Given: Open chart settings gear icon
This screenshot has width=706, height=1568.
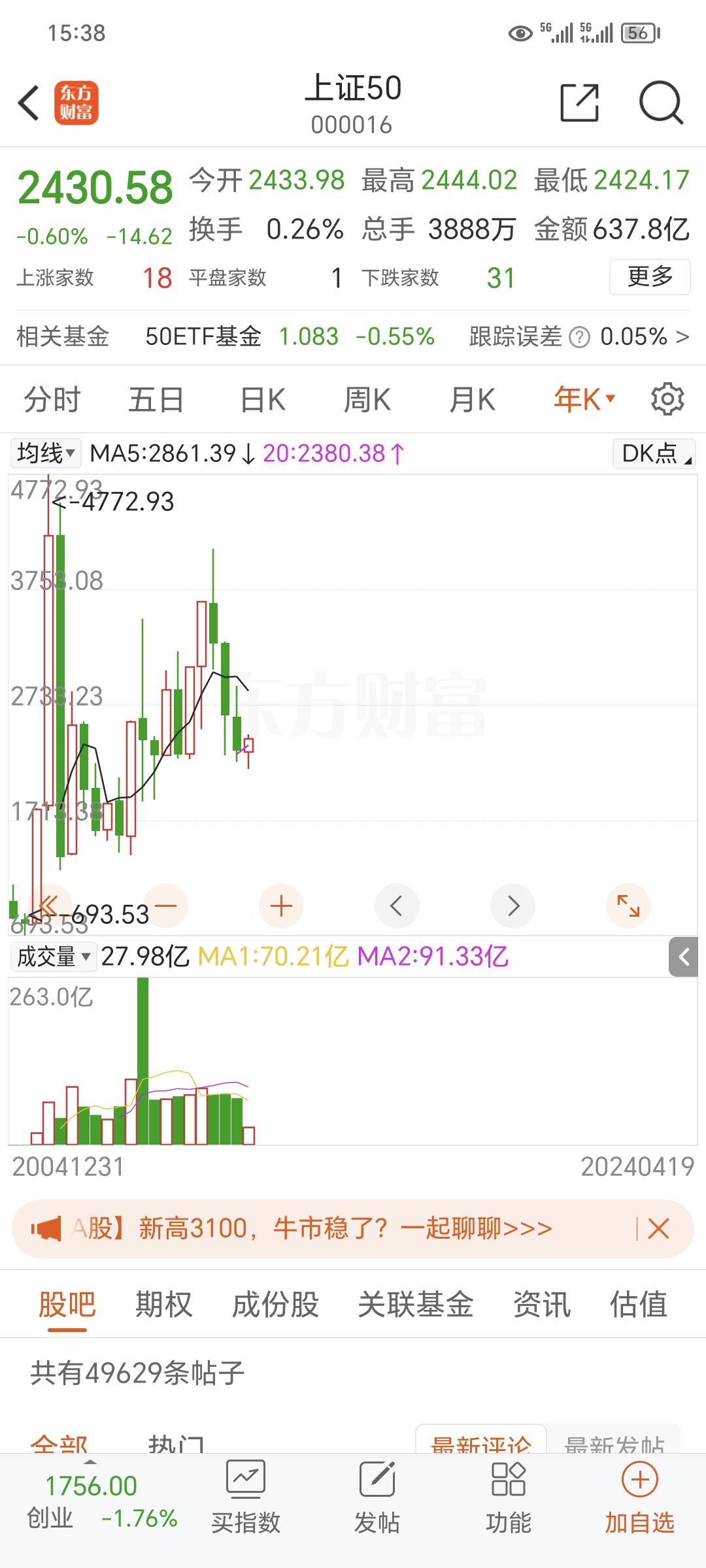Looking at the screenshot, I should click(667, 399).
